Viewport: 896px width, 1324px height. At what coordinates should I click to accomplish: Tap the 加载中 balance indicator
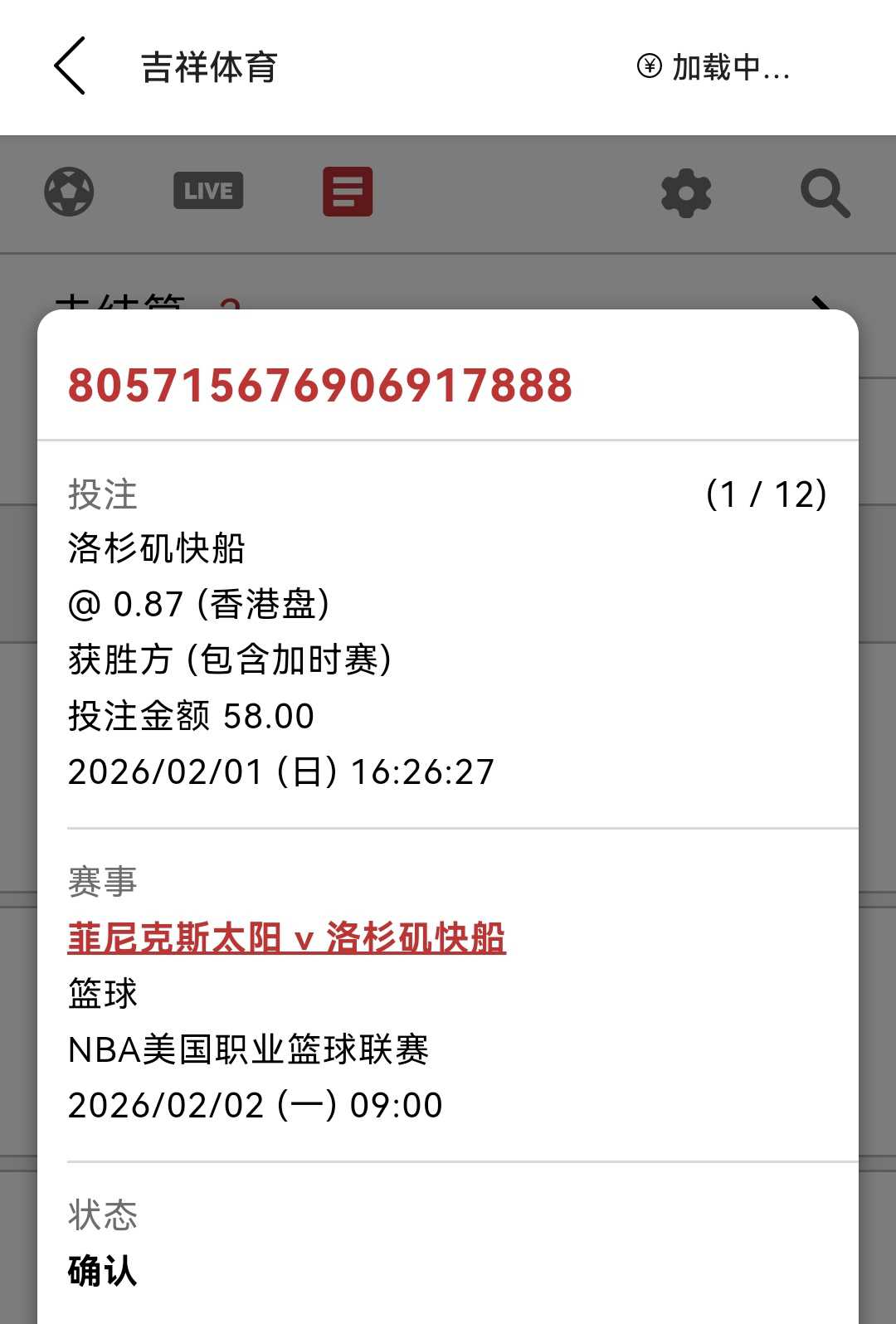tap(713, 67)
